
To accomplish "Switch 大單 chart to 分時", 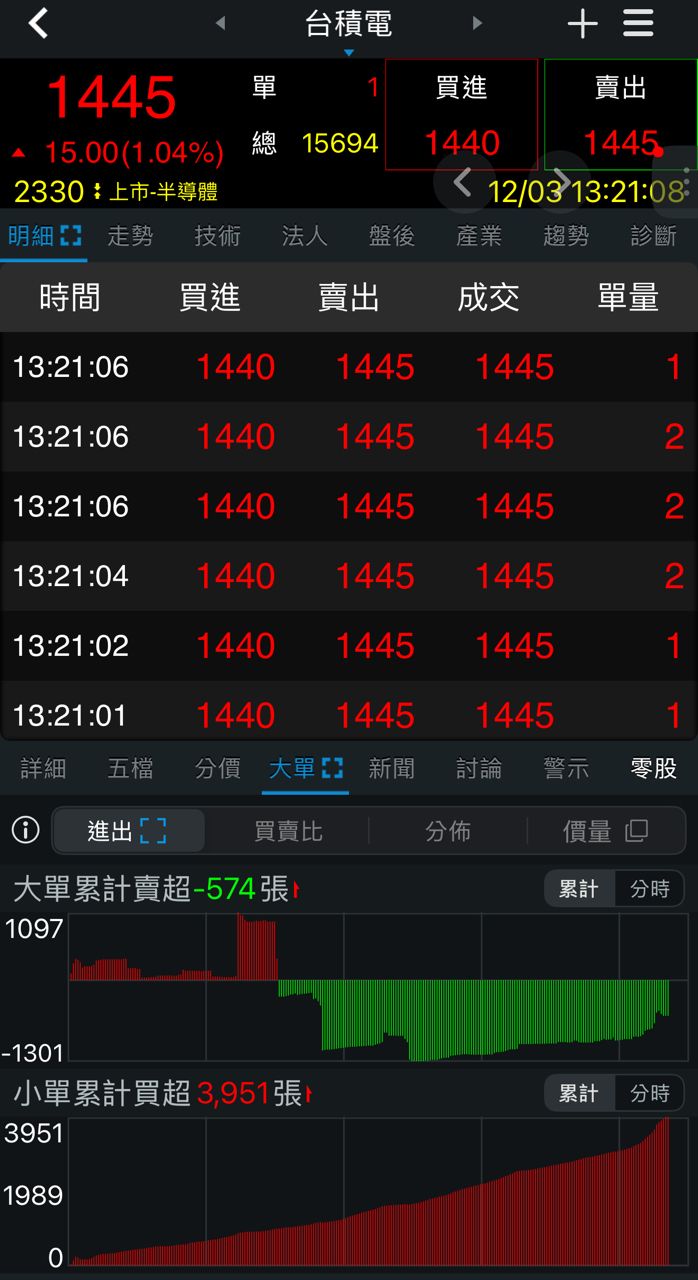I will pyautogui.click(x=649, y=889).
